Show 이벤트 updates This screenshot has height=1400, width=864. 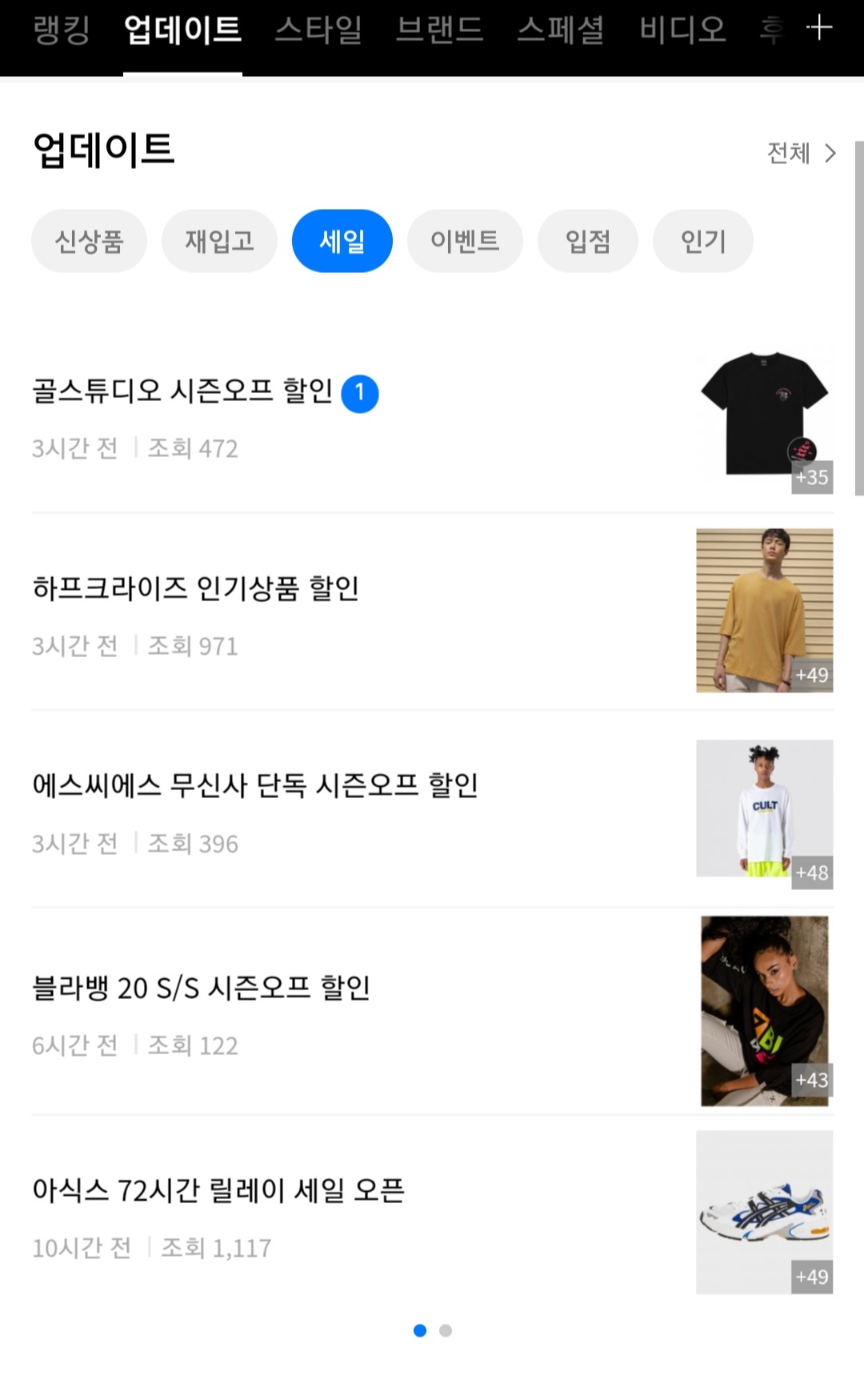pos(465,241)
